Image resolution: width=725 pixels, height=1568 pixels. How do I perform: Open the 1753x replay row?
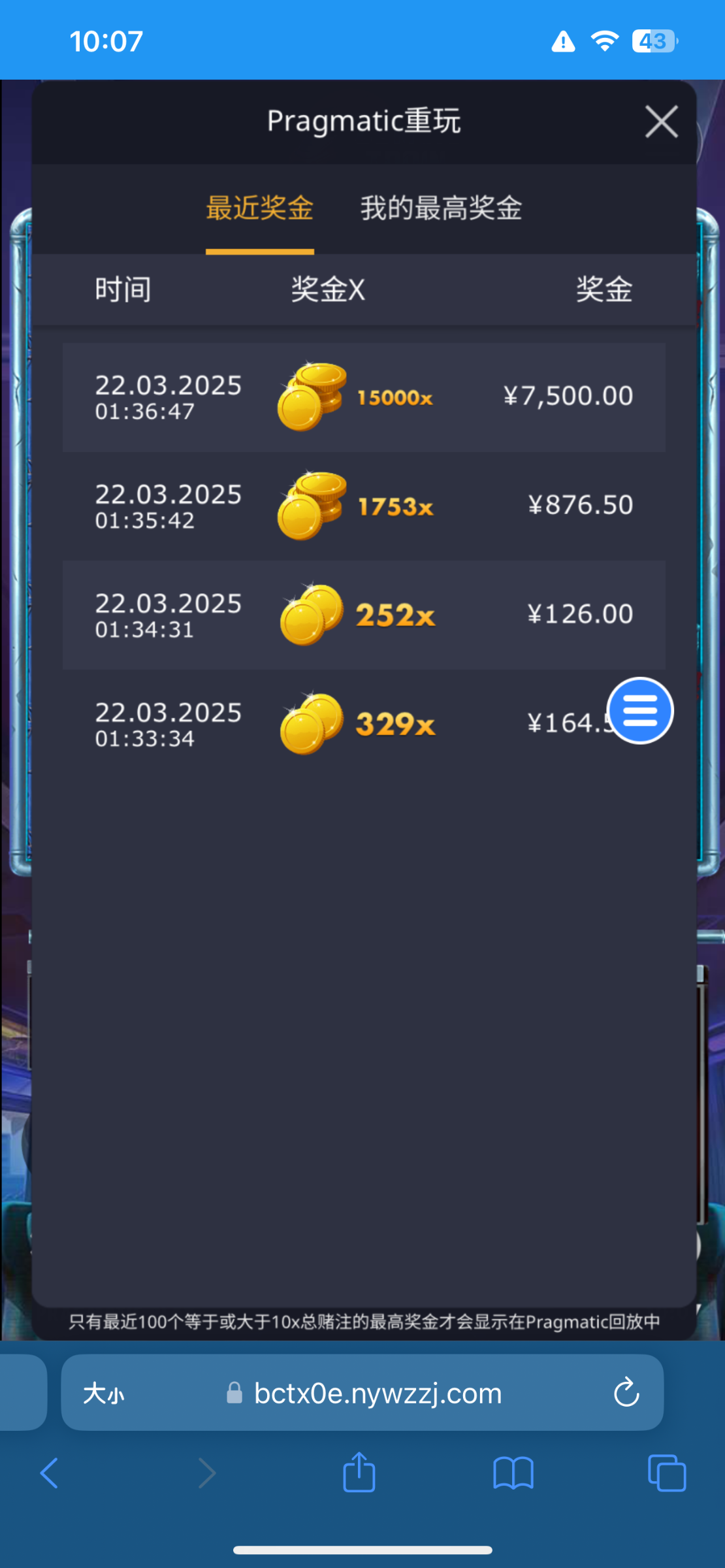tap(364, 506)
